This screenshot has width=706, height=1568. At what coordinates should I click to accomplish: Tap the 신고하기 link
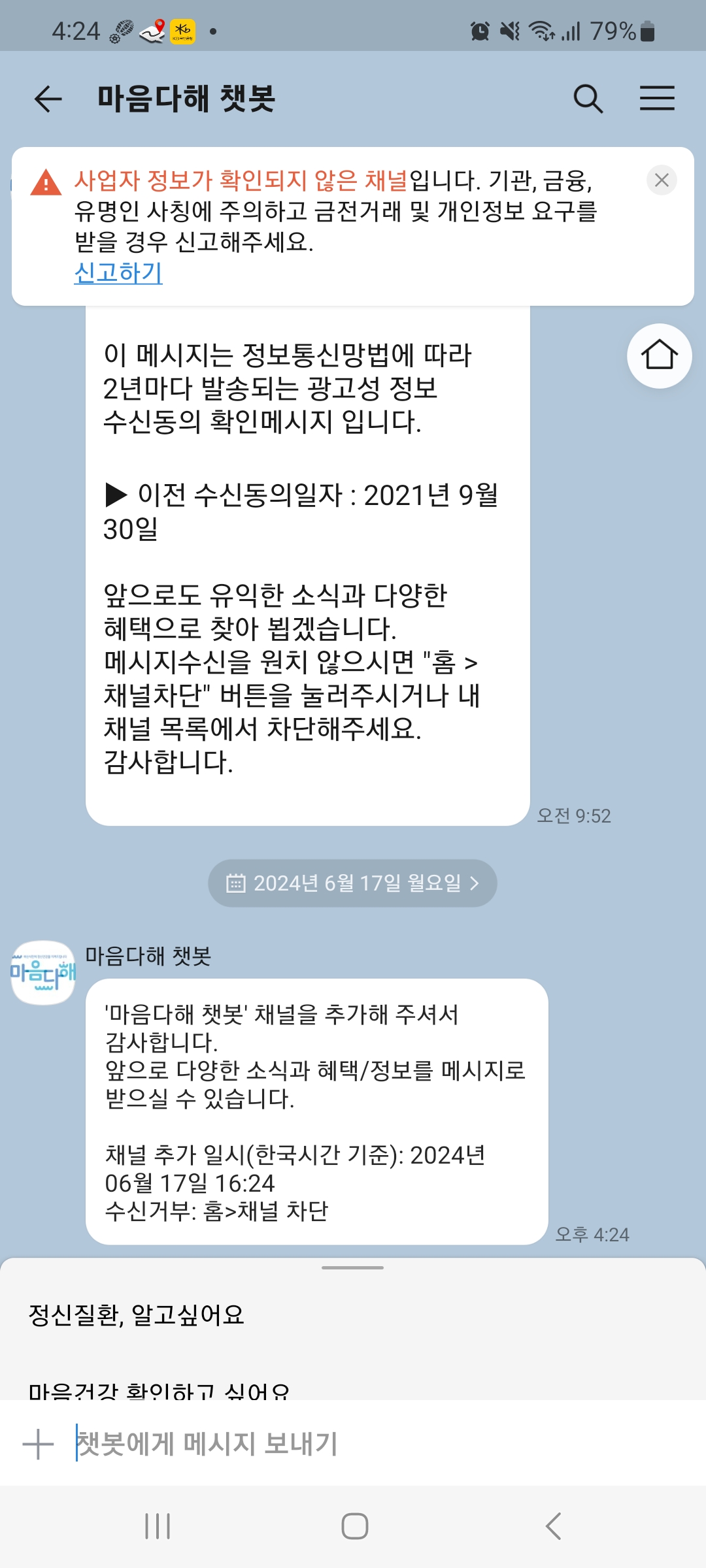pyautogui.click(x=118, y=272)
